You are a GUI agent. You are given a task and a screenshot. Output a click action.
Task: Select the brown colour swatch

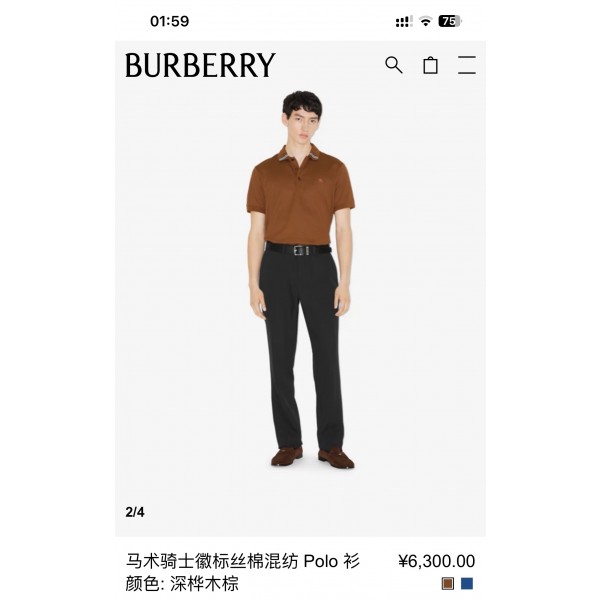pos(448,583)
